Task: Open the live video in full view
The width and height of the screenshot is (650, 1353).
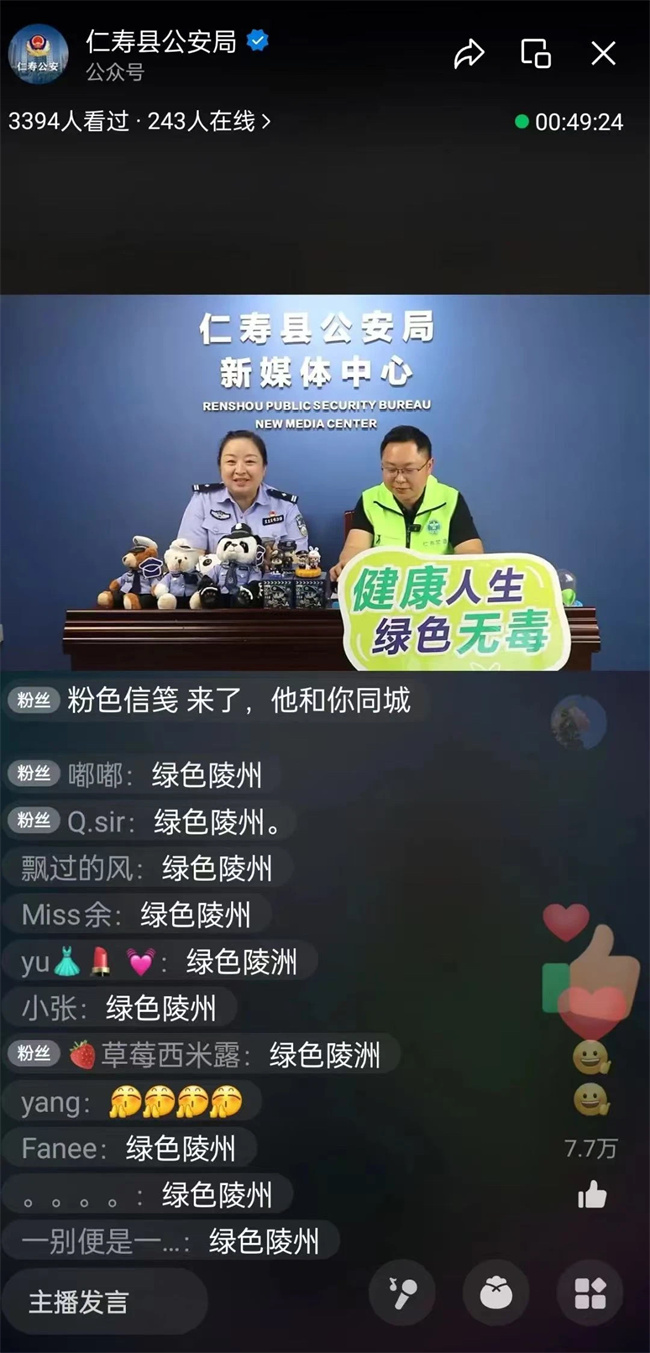Action: coord(324,482)
